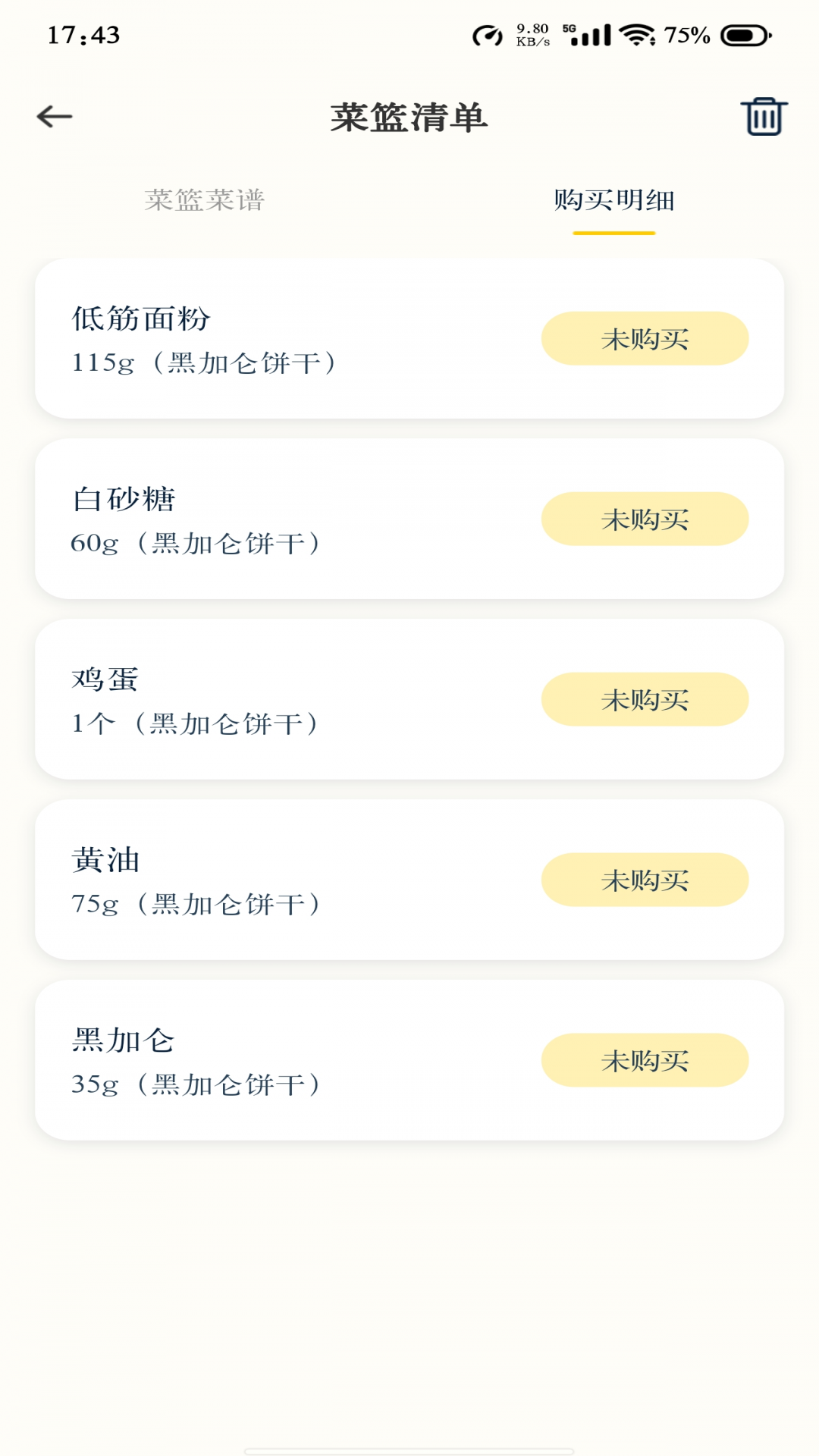The width and height of the screenshot is (819, 1456).
Task: Switch to the 菜篮菜谱 tab
Action: 206,200
